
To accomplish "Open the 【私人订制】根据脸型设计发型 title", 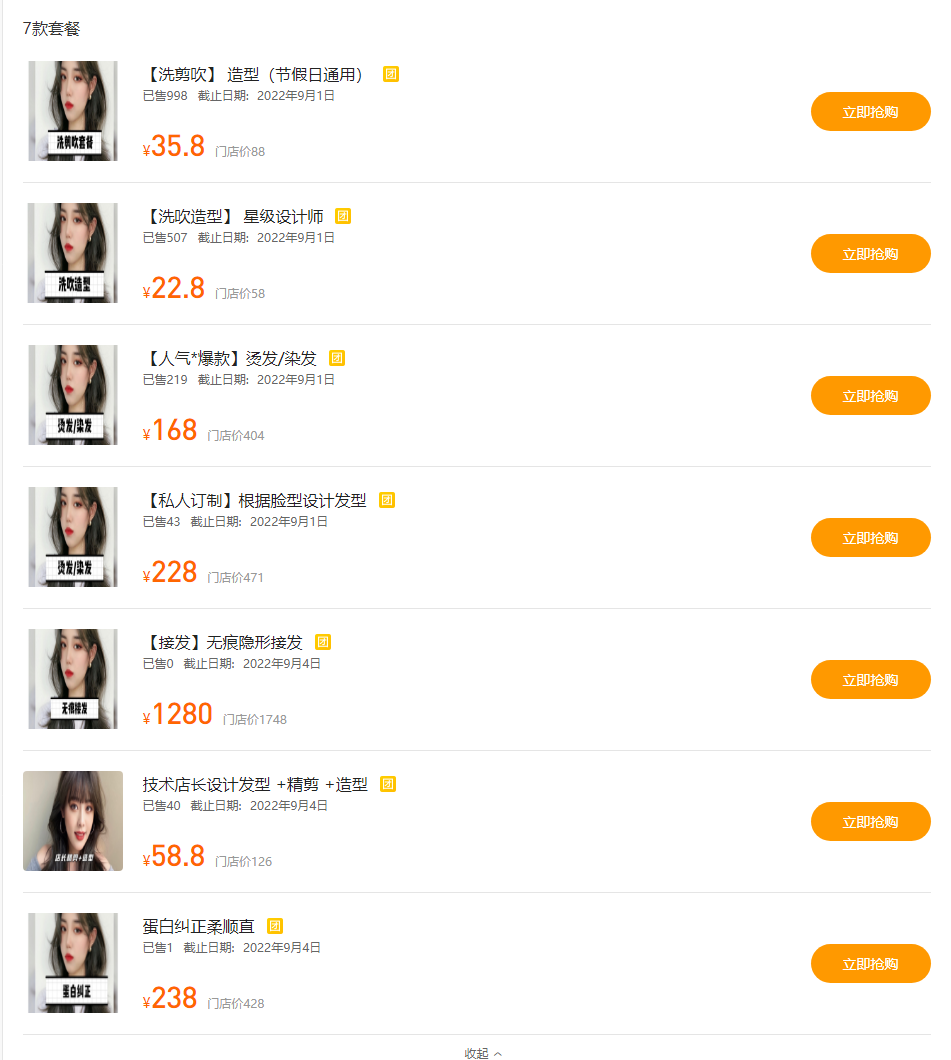I will click(255, 500).
